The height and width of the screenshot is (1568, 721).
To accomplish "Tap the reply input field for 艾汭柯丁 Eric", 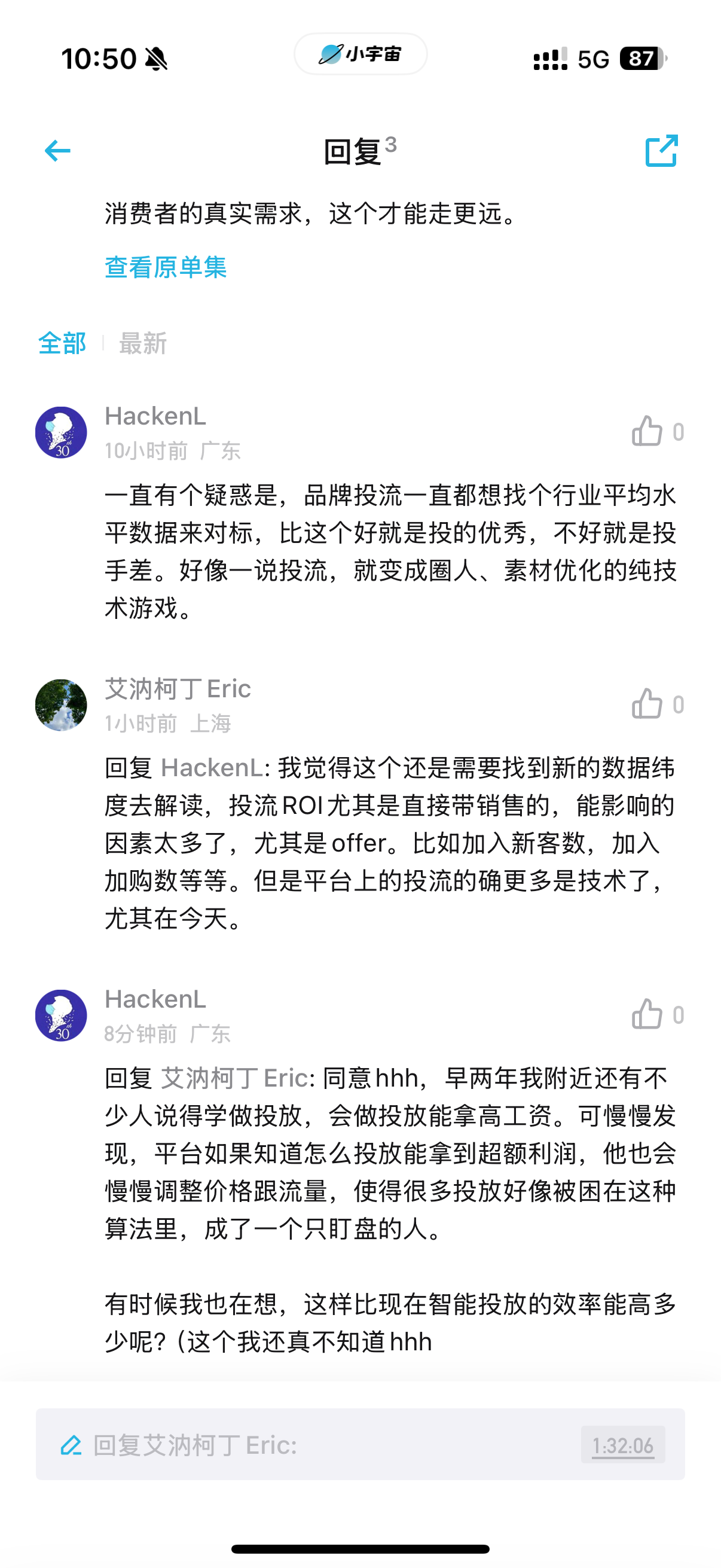I will pyautogui.click(x=360, y=1444).
